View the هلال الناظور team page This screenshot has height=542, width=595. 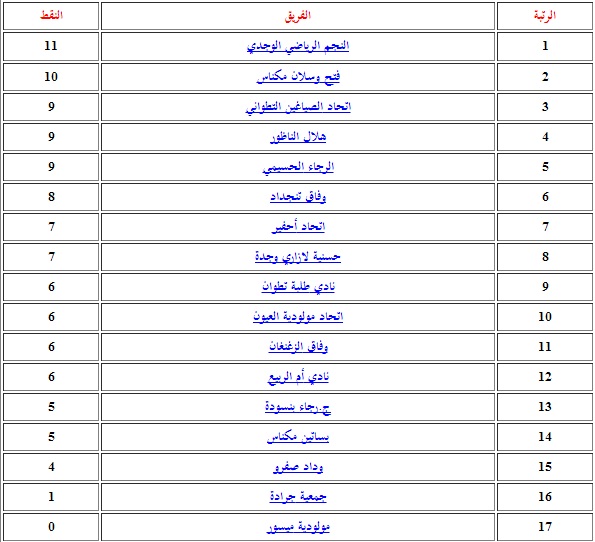(x=298, y=137)
